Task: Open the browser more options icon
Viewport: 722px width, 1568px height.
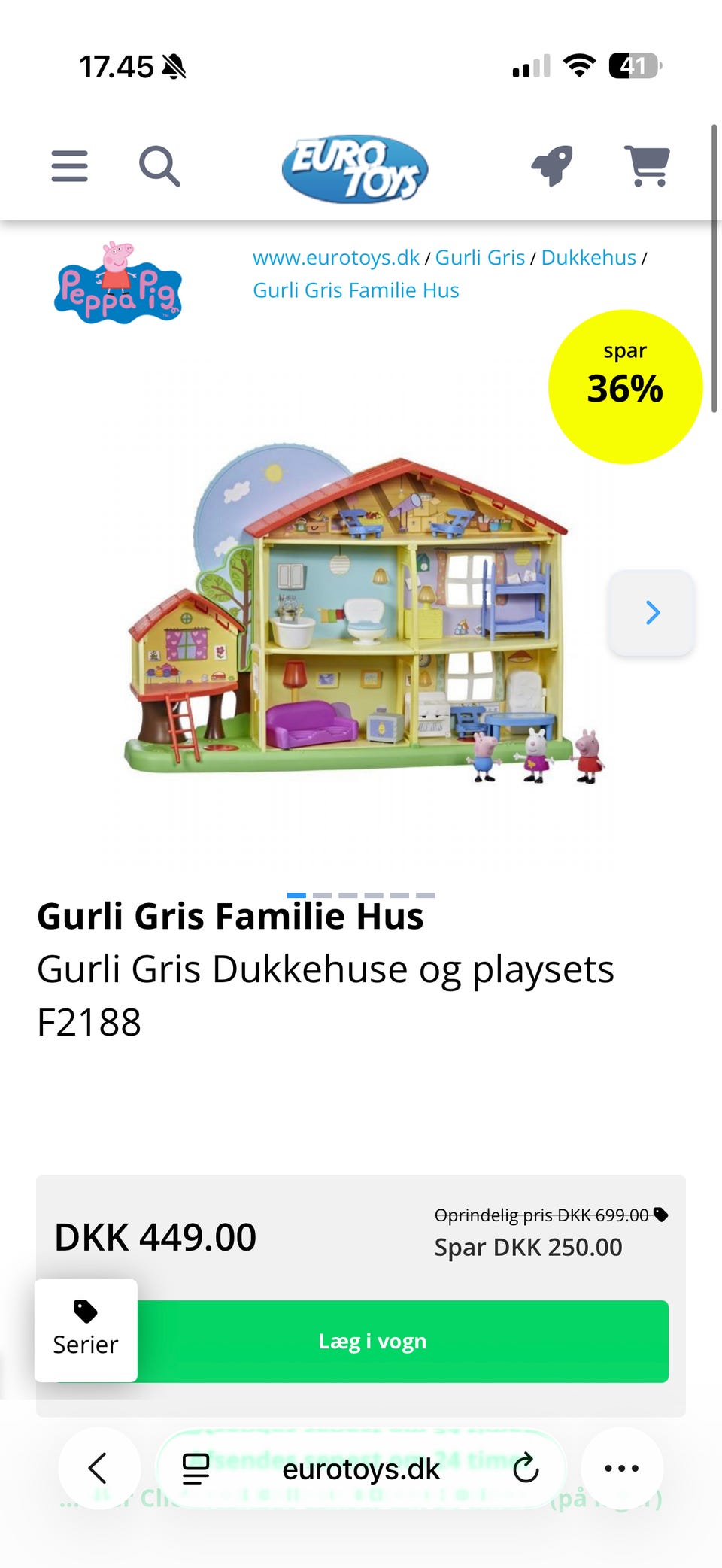Action: point(621,1469)
